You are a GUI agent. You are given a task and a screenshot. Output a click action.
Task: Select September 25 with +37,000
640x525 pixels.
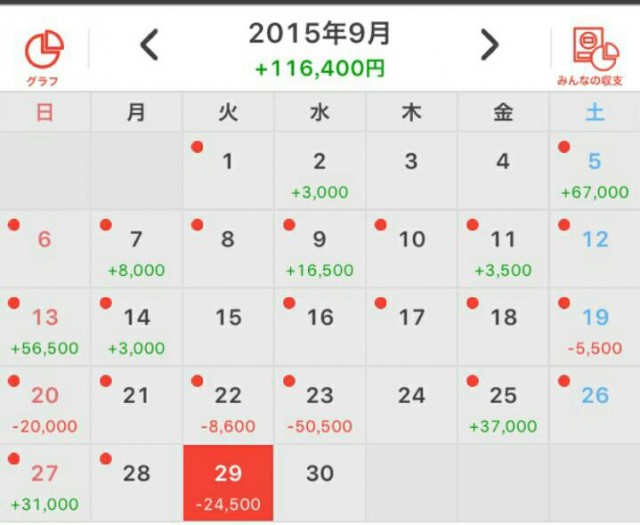click(503, 405)
